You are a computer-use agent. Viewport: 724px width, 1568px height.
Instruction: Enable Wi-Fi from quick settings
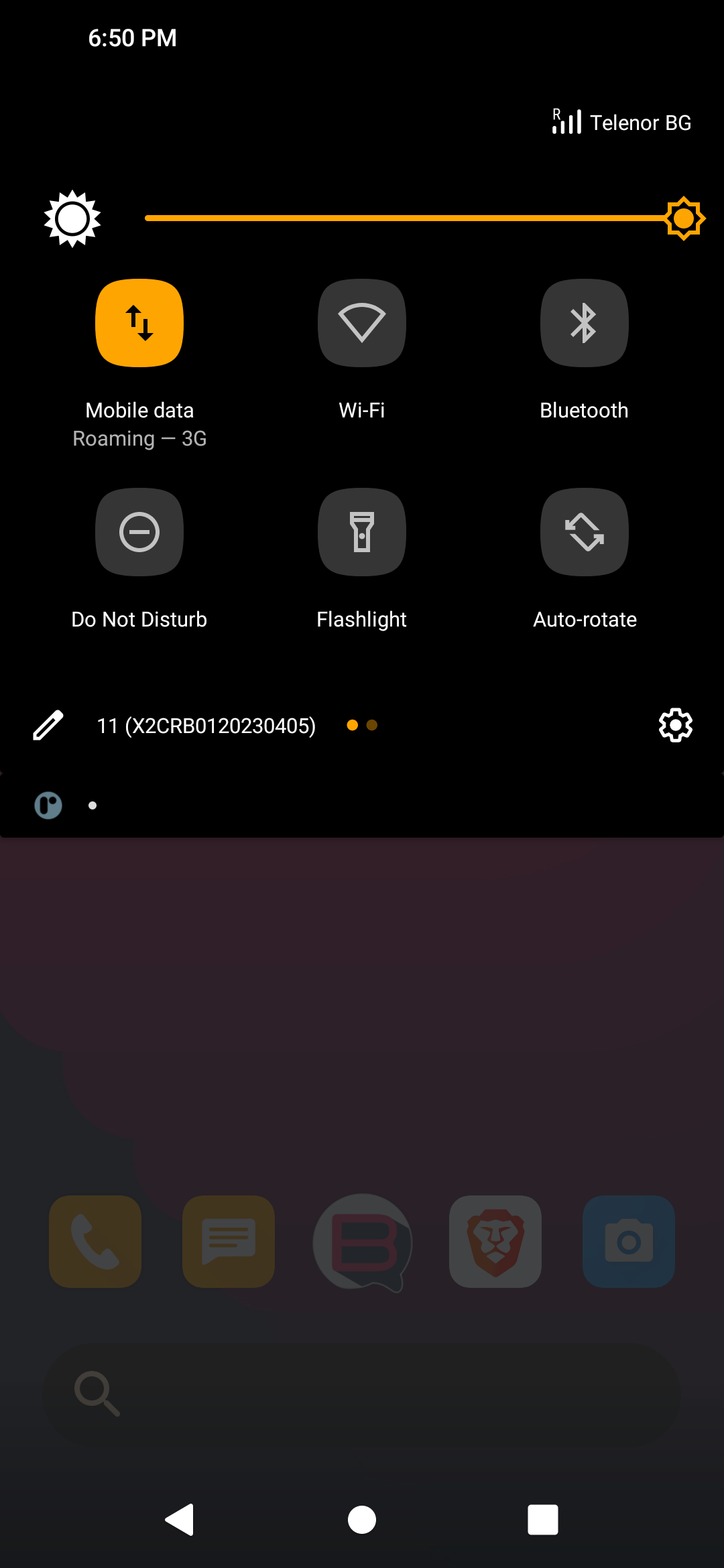(x=362, y=323)
